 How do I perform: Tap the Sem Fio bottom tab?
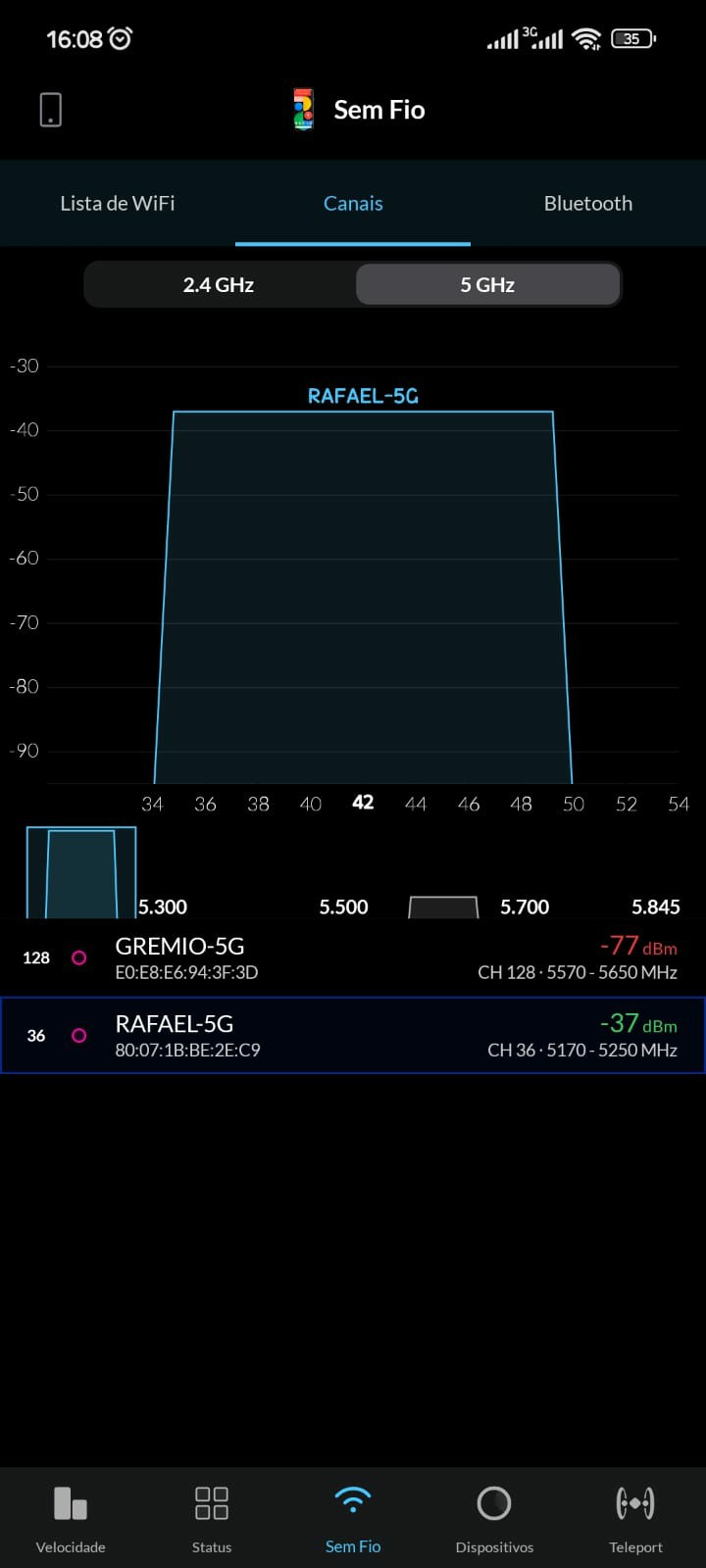(x=353, y=1517)
